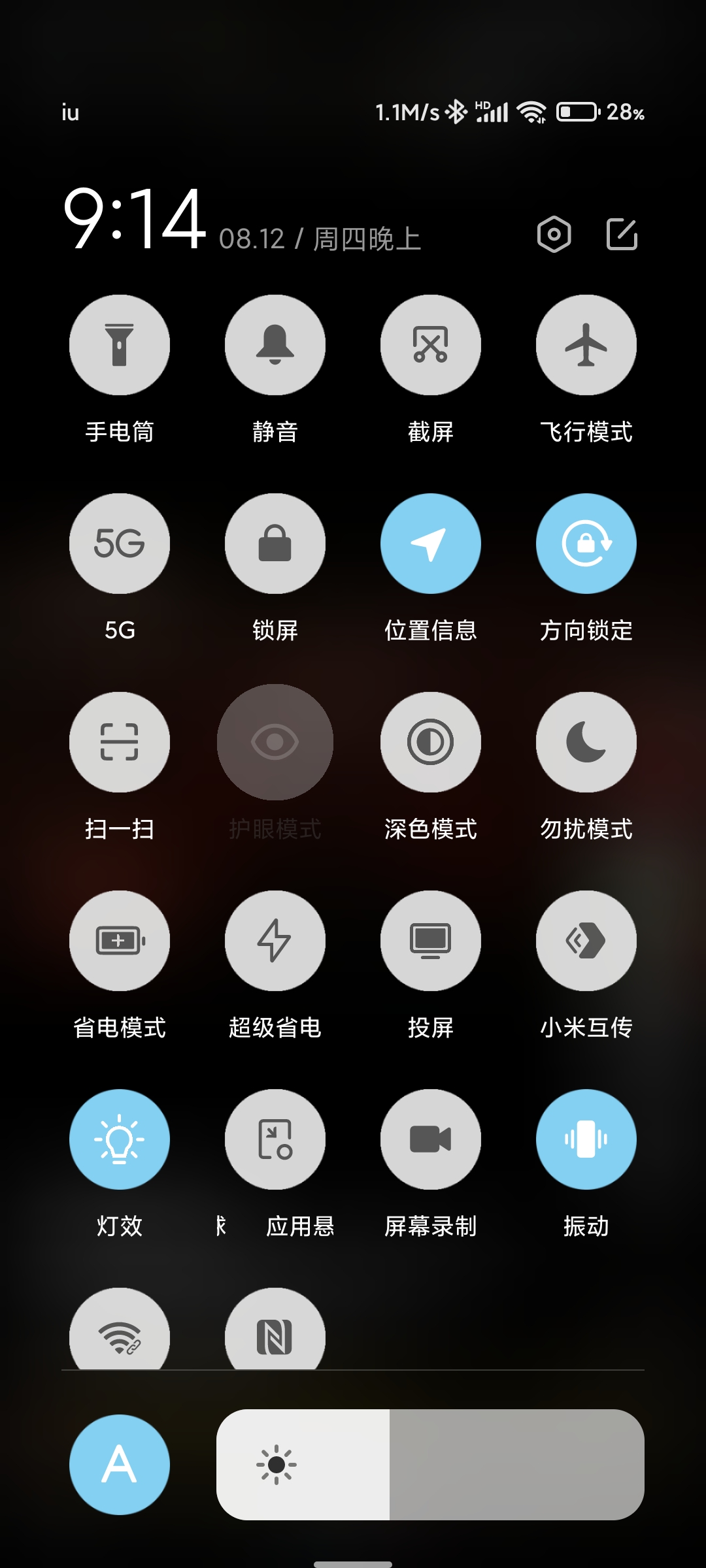Take a screenshot with 截屏
Screen dimensions: 706x1568
[431, 345]
